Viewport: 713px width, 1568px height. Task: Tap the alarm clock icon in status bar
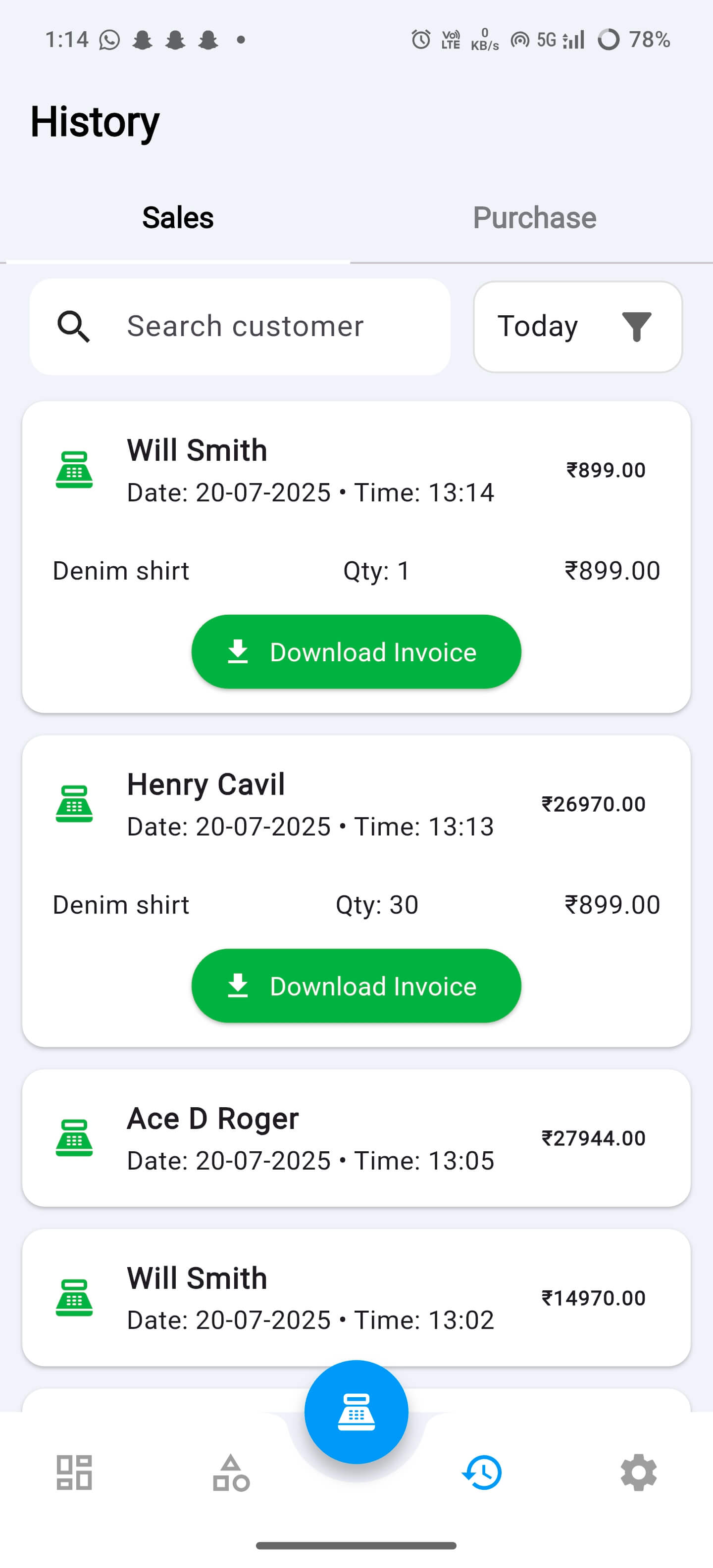pos(420,38)
